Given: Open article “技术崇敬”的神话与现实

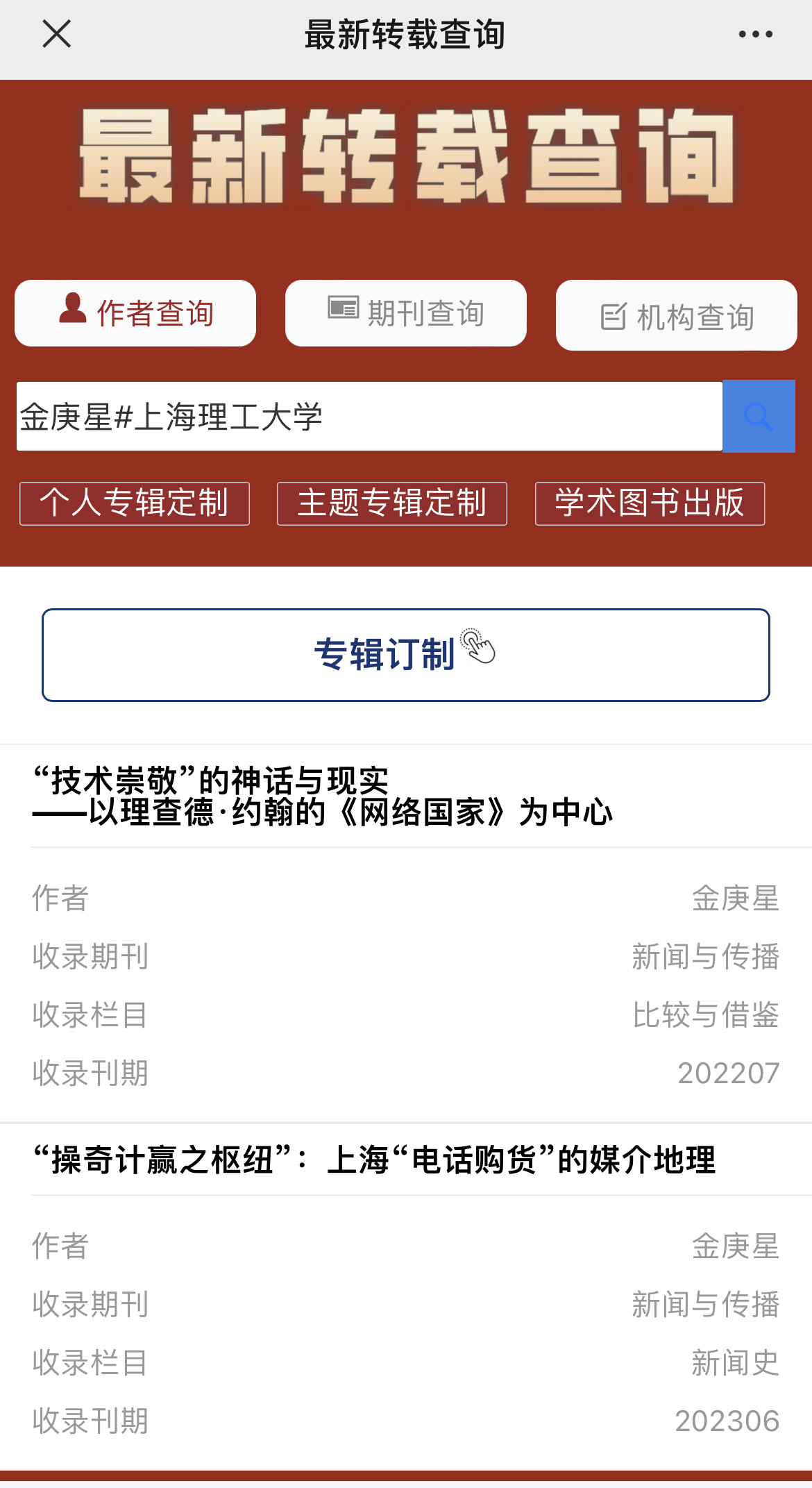Looking at the screenshot, I should (x=323, y=796).
